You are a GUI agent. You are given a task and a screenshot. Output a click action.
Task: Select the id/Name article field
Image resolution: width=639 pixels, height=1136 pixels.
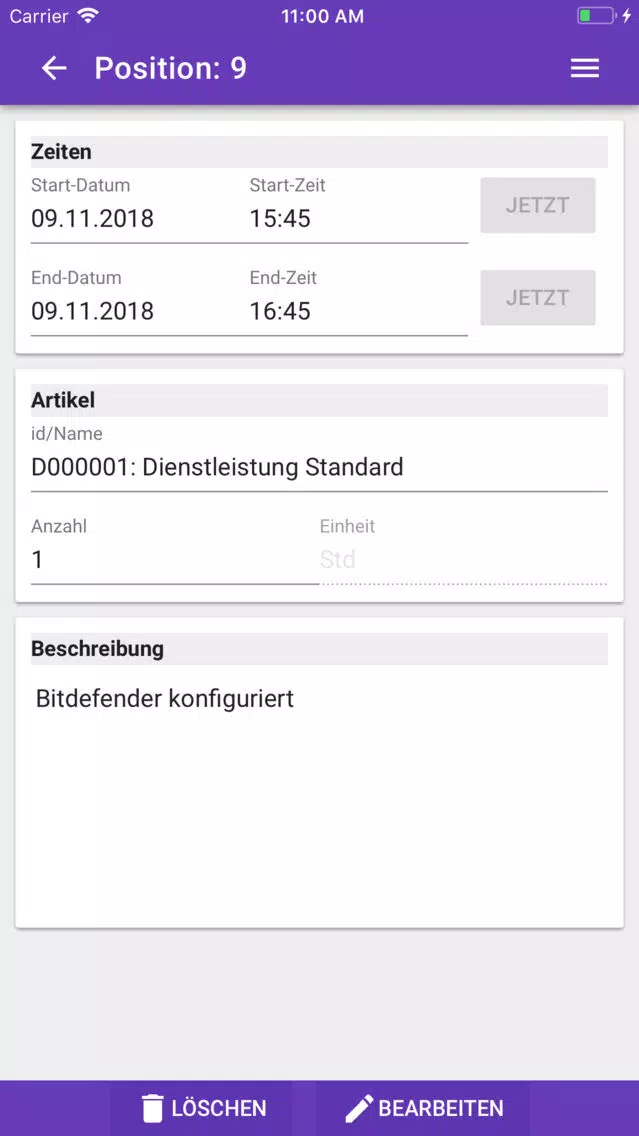tap(320, 458)
